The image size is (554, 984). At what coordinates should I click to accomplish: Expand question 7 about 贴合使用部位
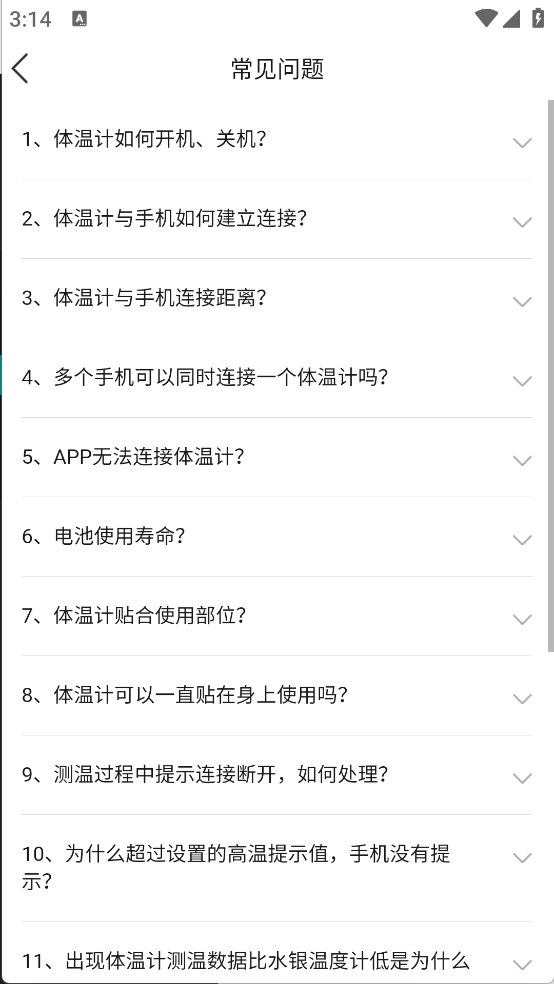tap(277, 616)
